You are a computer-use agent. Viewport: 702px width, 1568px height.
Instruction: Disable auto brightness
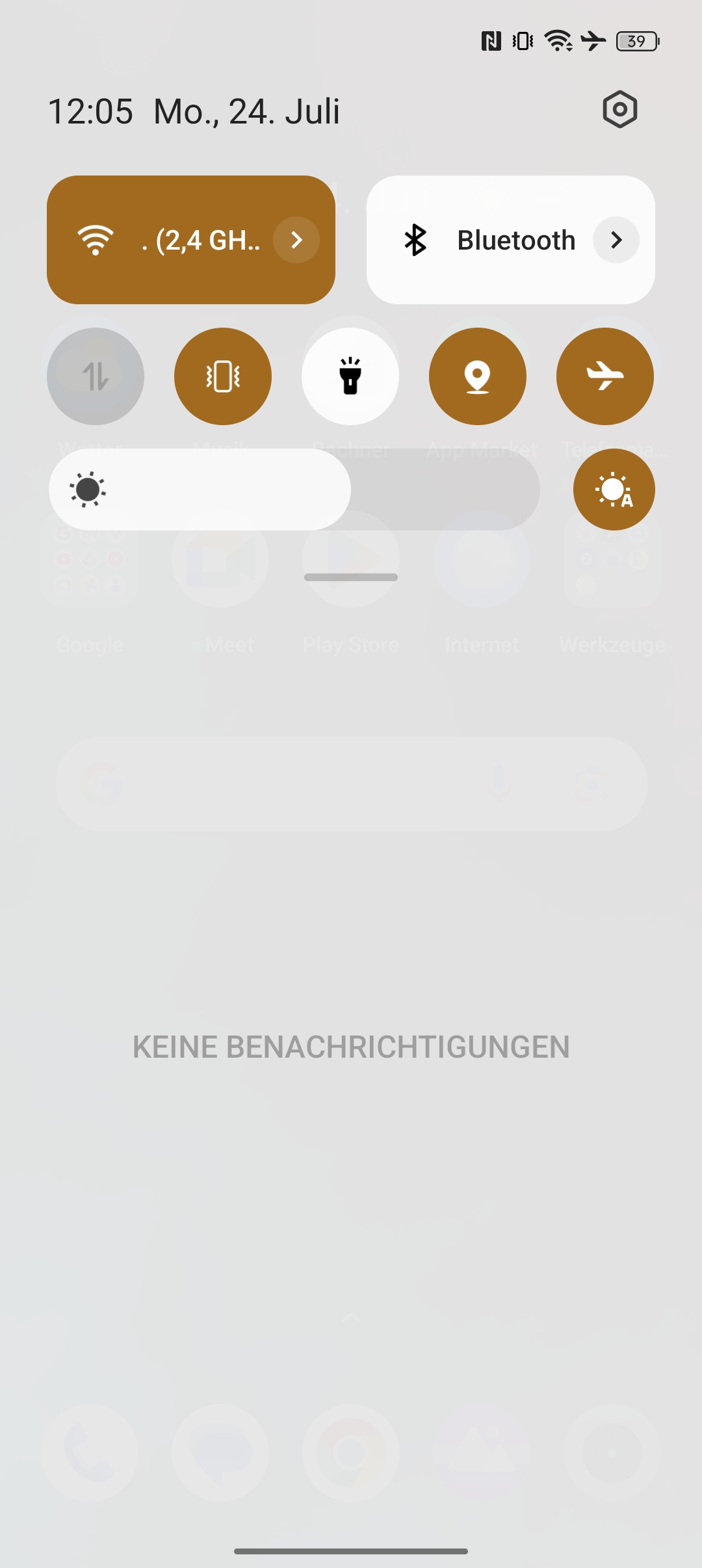coord(614,490)
